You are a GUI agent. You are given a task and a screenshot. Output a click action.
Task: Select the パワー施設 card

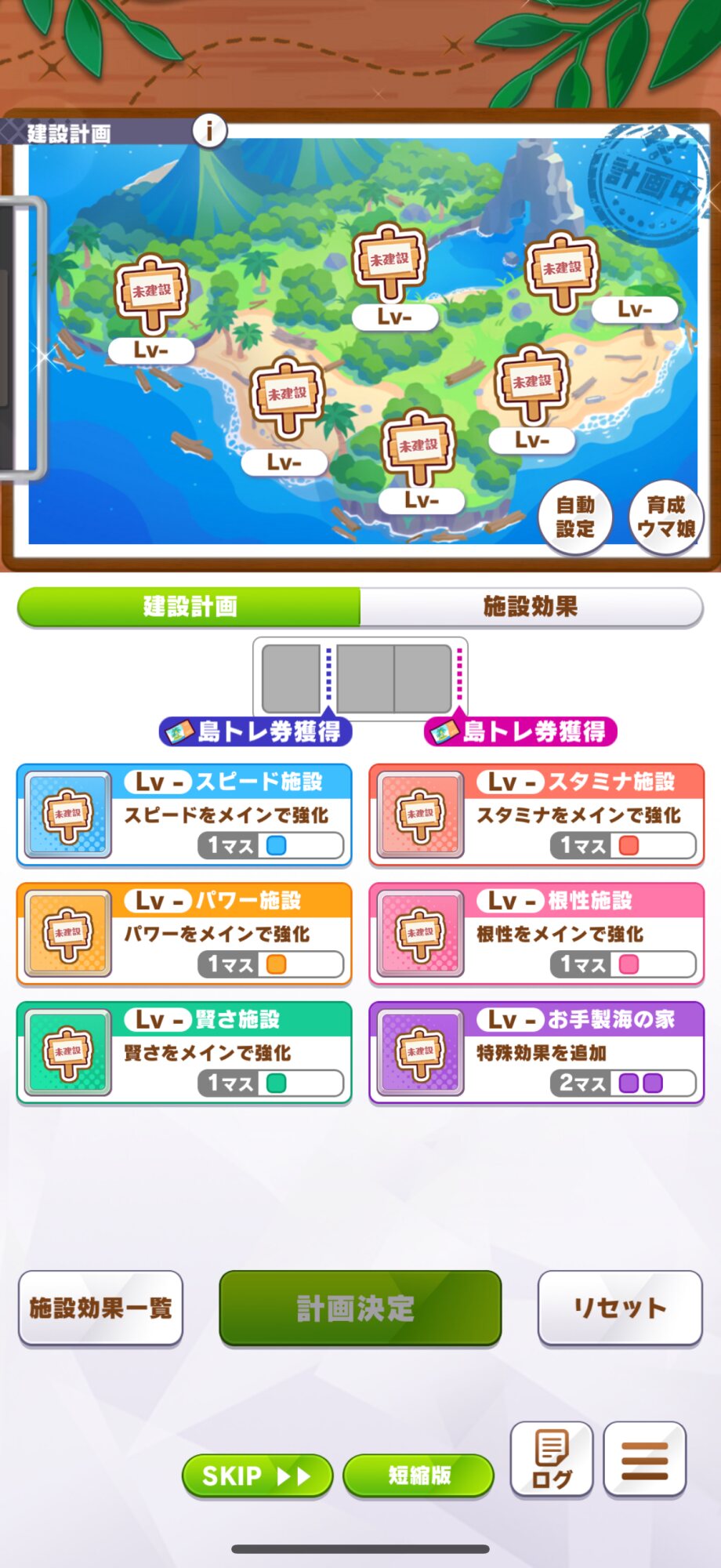click(x=184, y=934)
